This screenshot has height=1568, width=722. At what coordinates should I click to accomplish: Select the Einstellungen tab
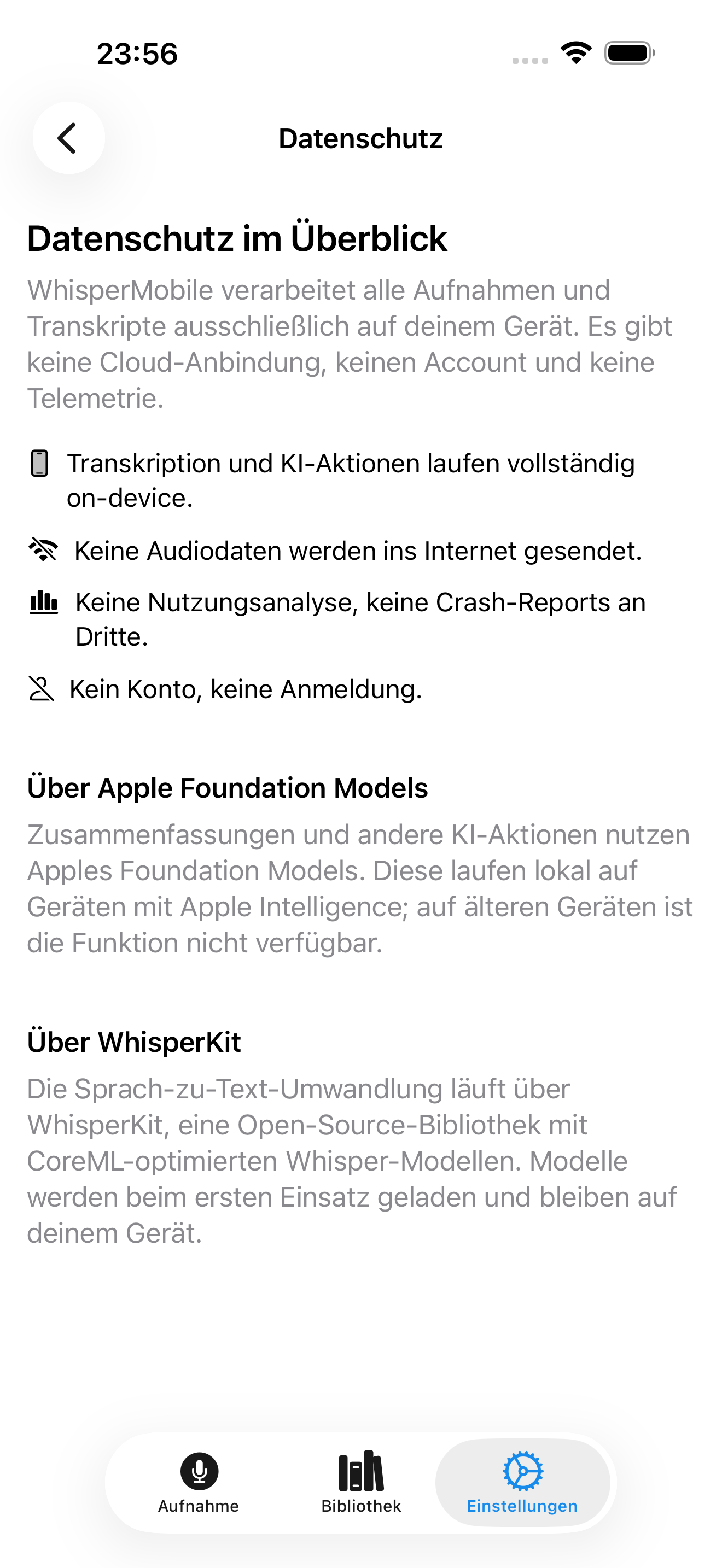(x=522, y=1483)
